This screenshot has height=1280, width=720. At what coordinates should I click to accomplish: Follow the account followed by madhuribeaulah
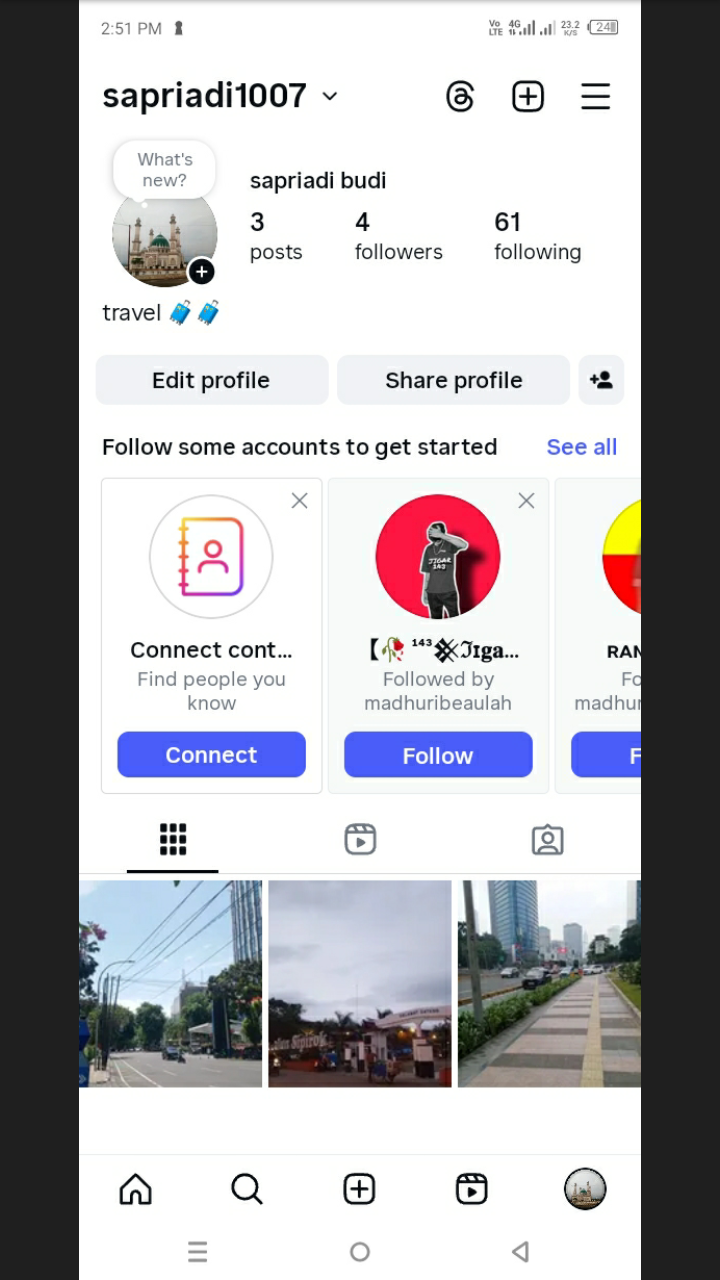pyautogui.click(x=438, y=755)
